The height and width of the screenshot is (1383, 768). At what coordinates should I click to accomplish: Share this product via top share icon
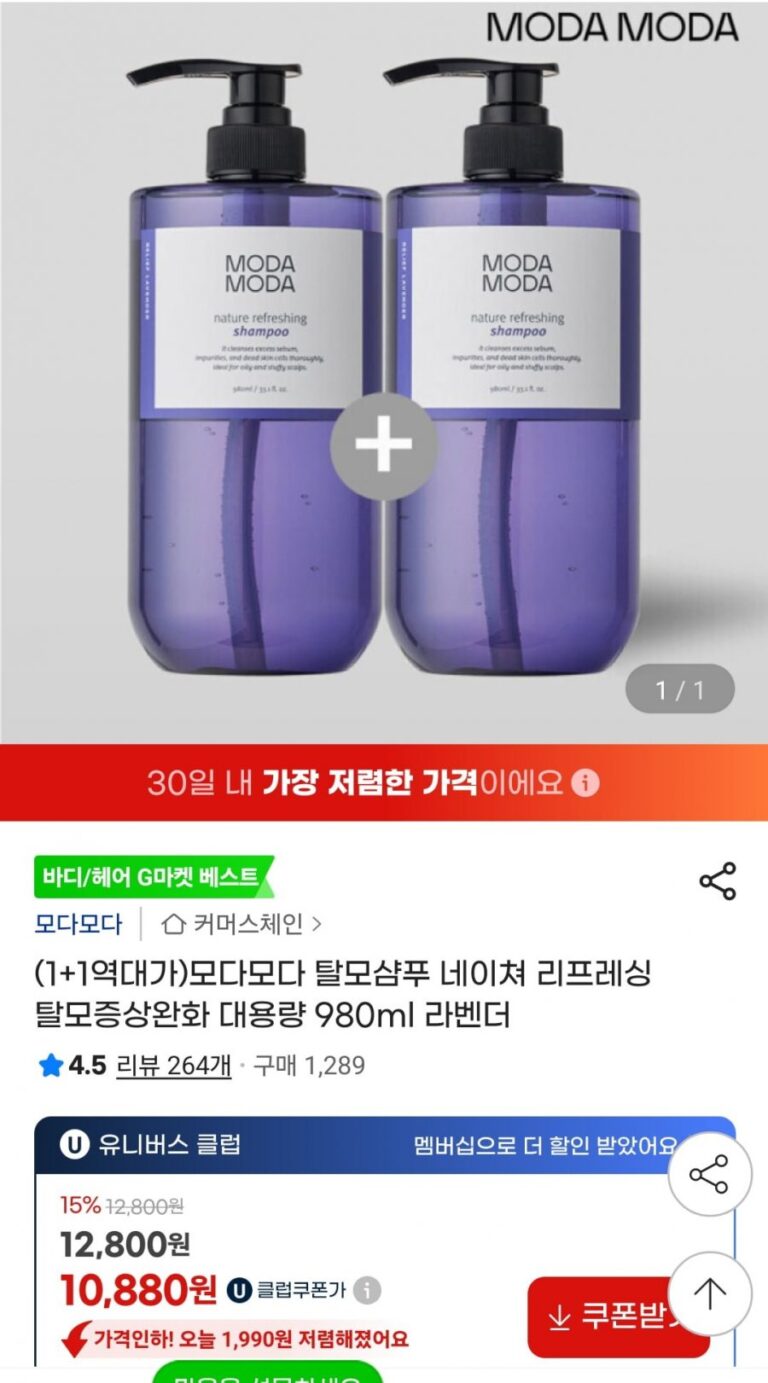point(717,881)
